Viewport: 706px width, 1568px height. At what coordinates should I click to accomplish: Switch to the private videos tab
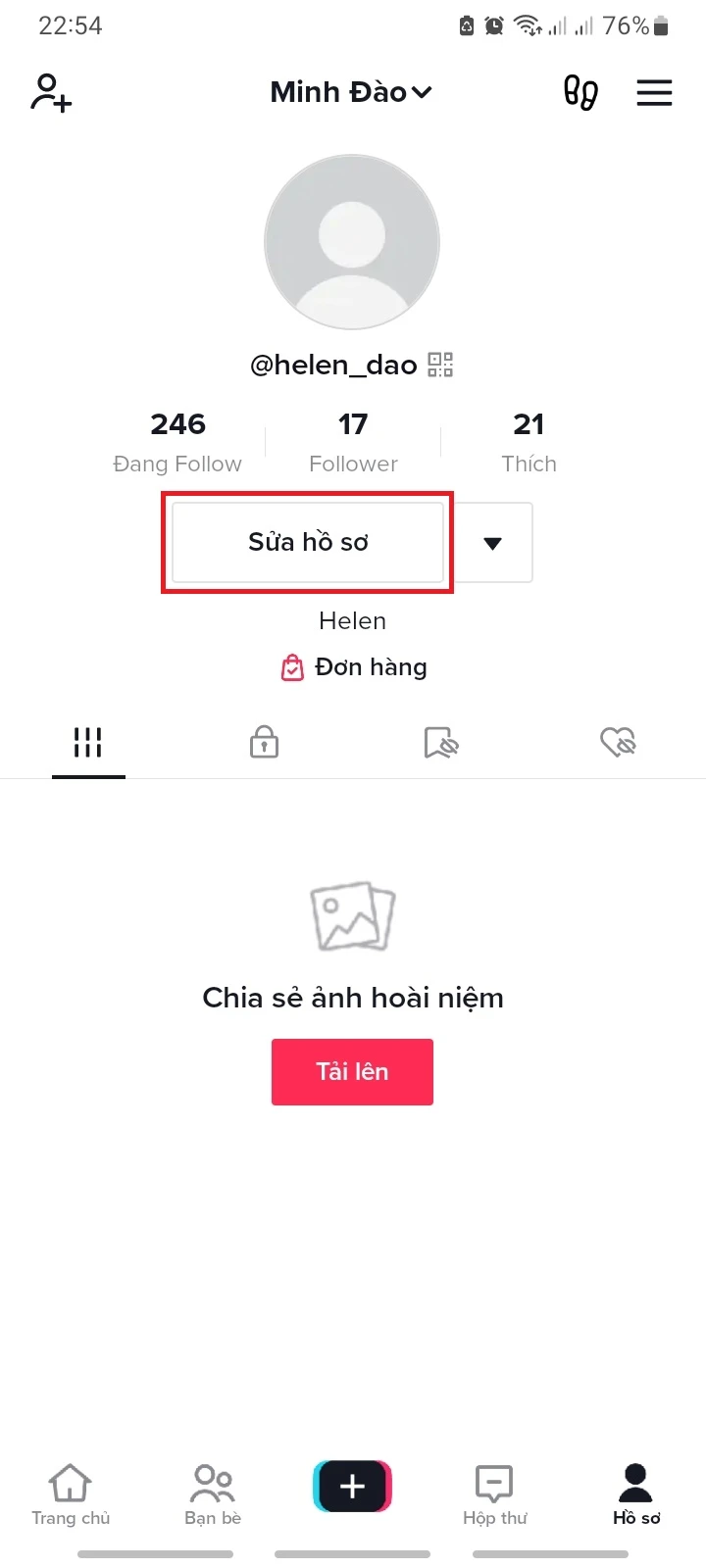(x=264, y=743)
